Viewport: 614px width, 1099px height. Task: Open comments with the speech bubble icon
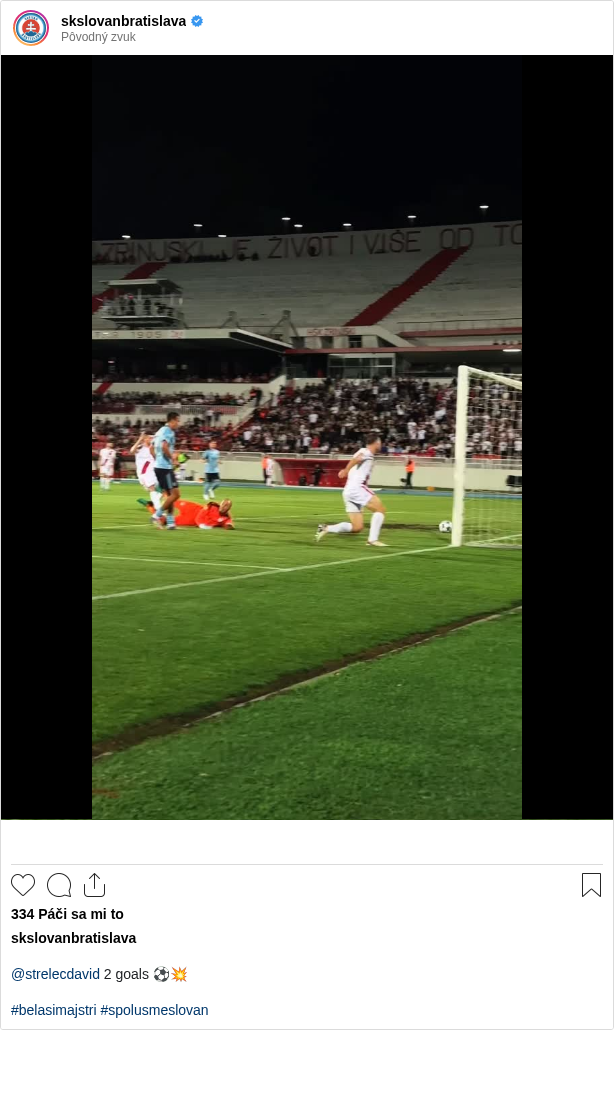pyautogui.click(x=59, y=885)
